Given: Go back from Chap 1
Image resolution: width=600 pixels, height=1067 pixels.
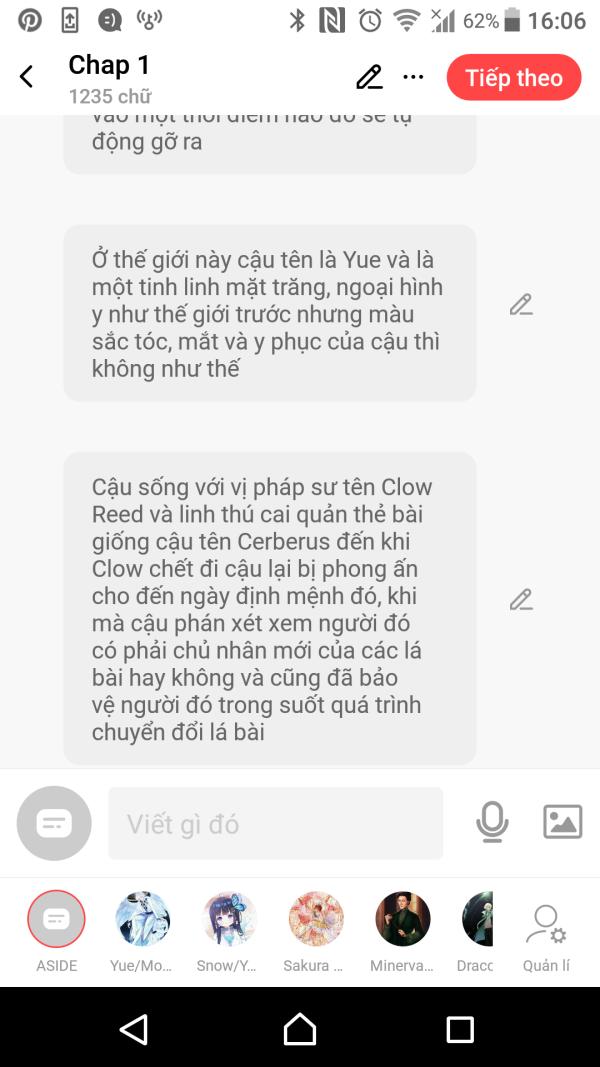Looking at the screenshot, I should point(27,77).
